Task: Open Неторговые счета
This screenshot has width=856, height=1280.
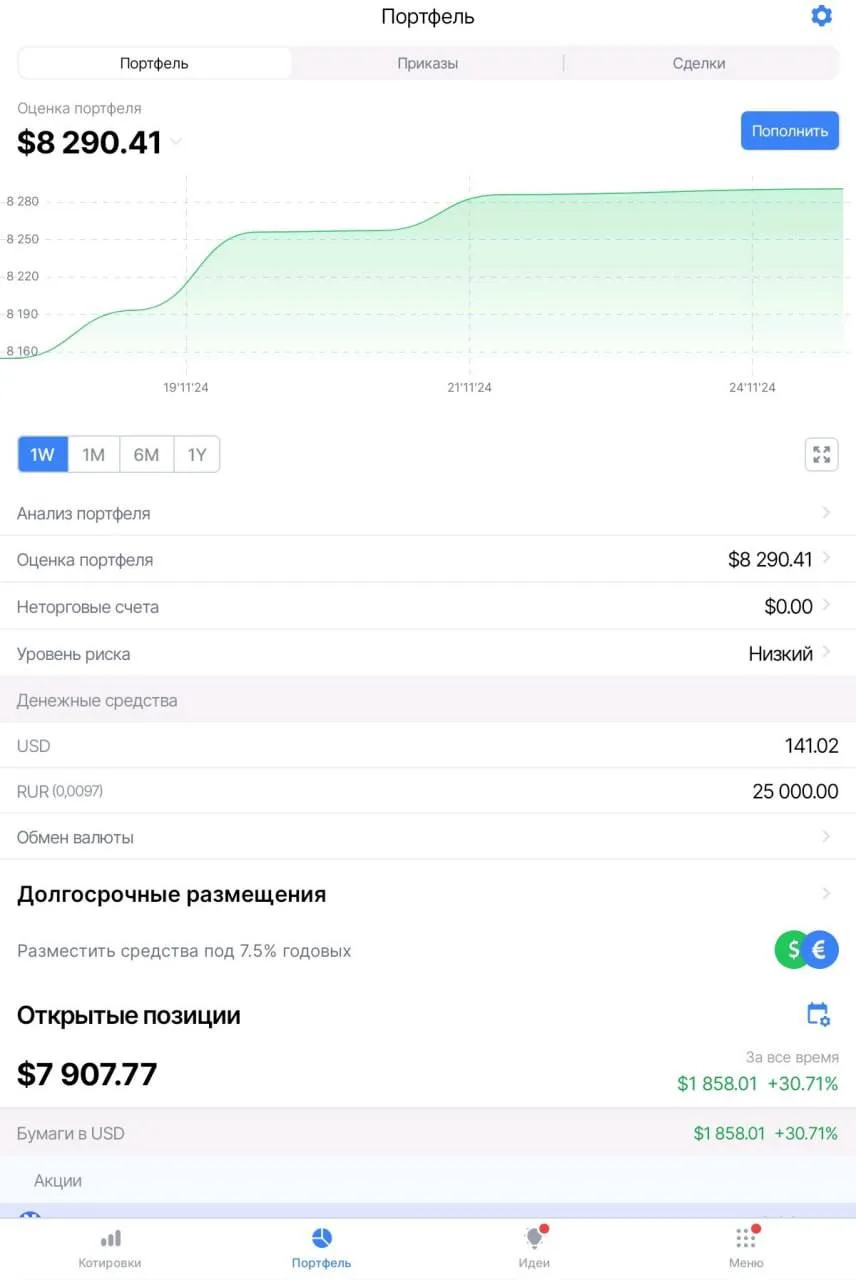Action: tap(428, 606)
